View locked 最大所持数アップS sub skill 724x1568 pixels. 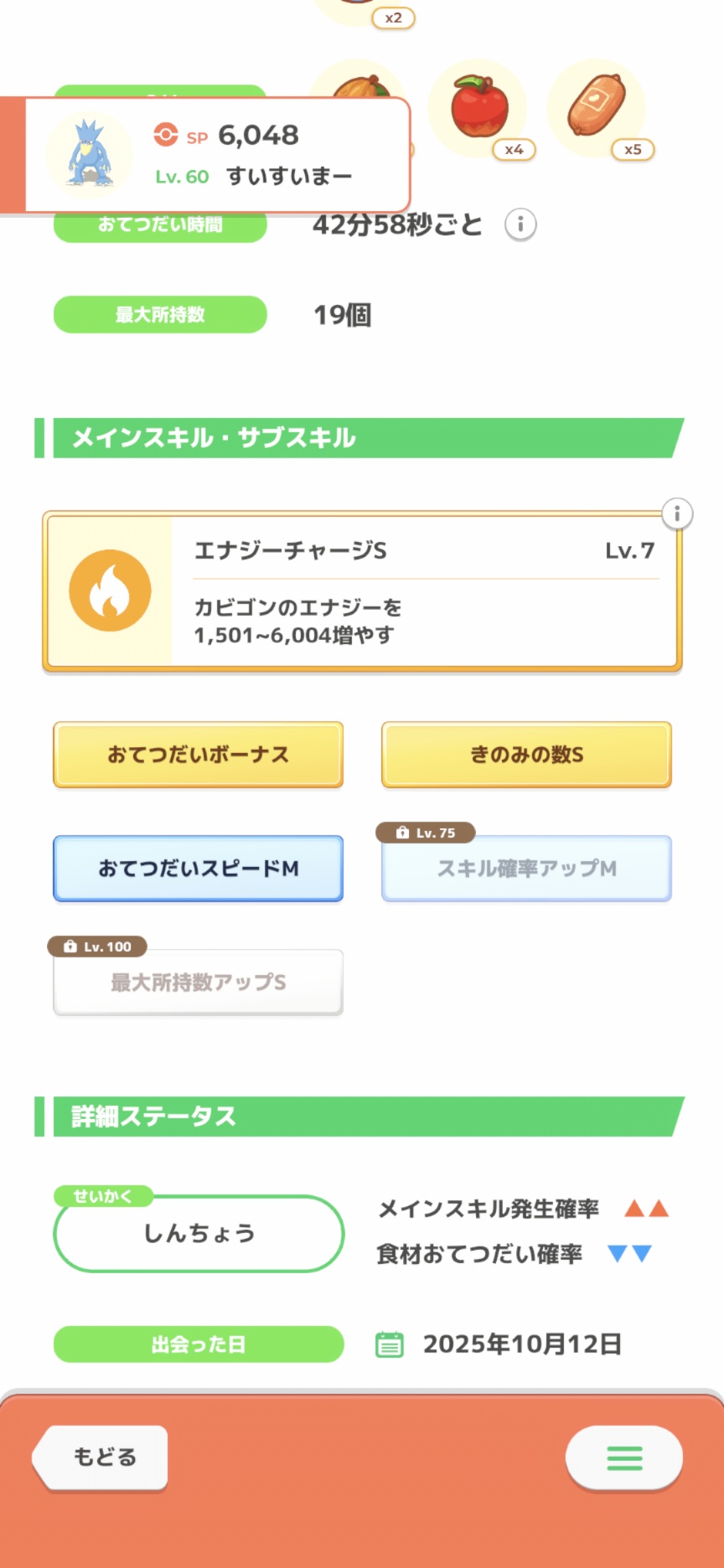pyautogui.click(x=198, y=983)
